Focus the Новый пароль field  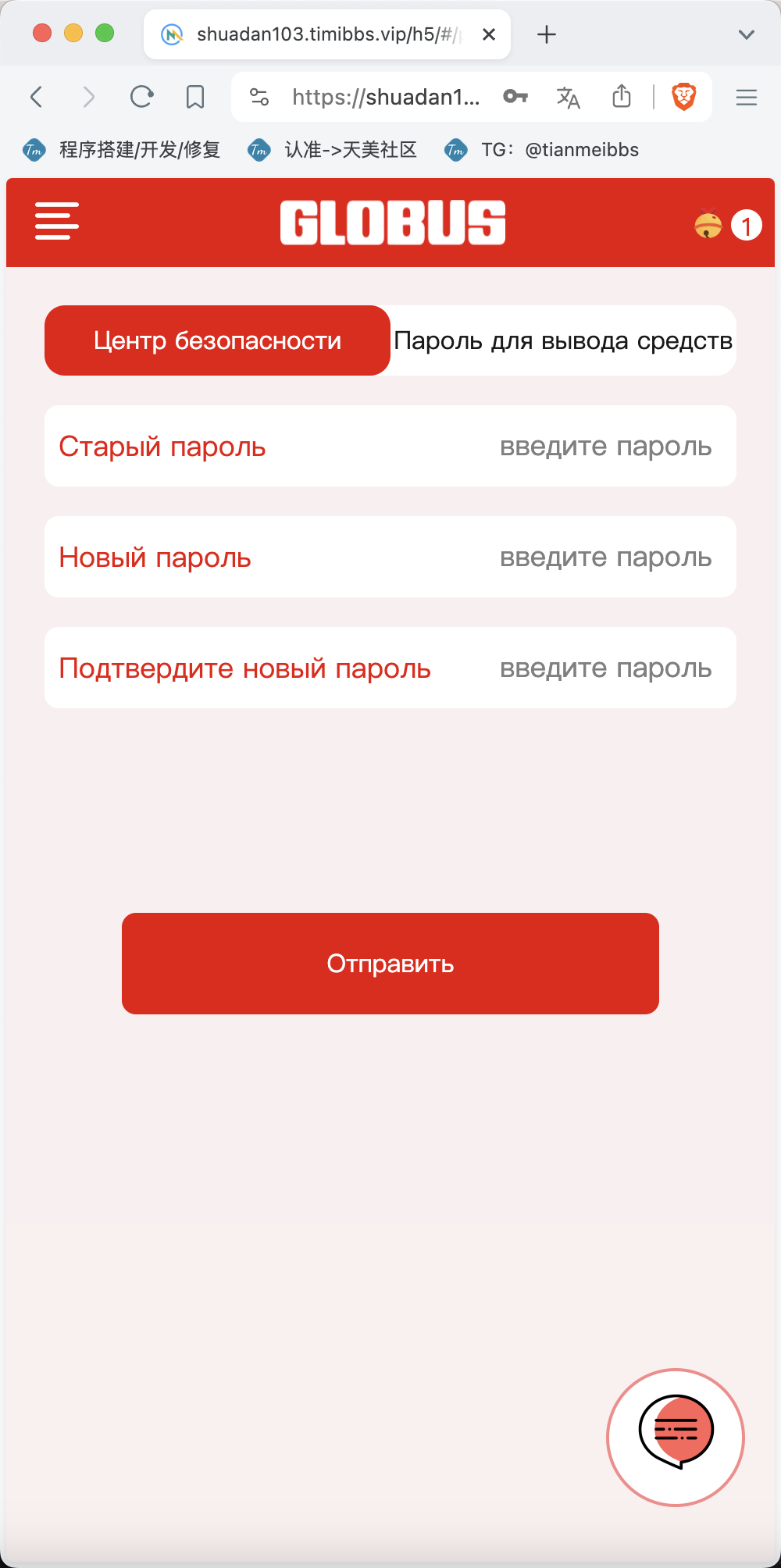click(390, 557)
